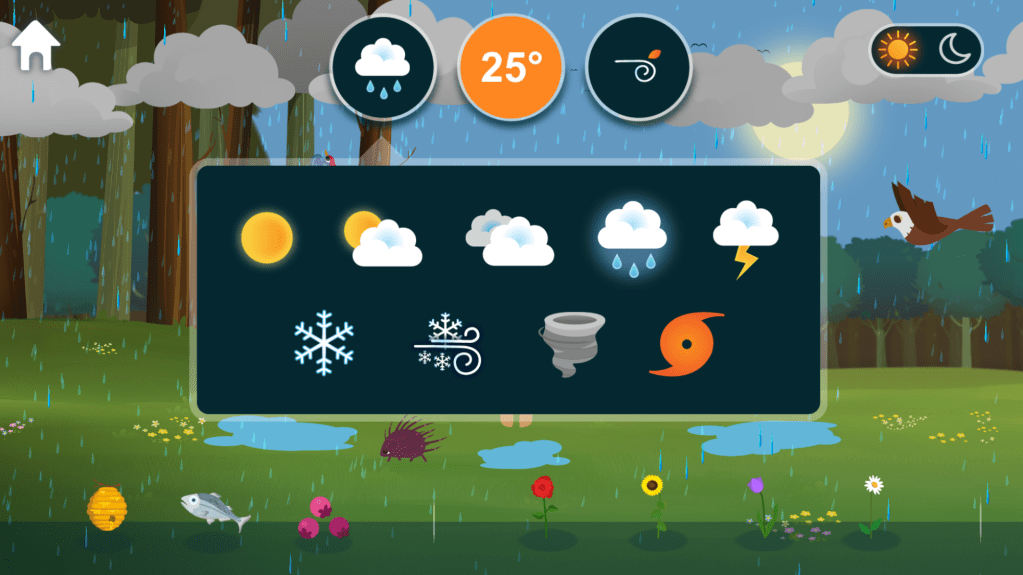
Task: Choose the blizzard weather icon
Action: (447, 344)
